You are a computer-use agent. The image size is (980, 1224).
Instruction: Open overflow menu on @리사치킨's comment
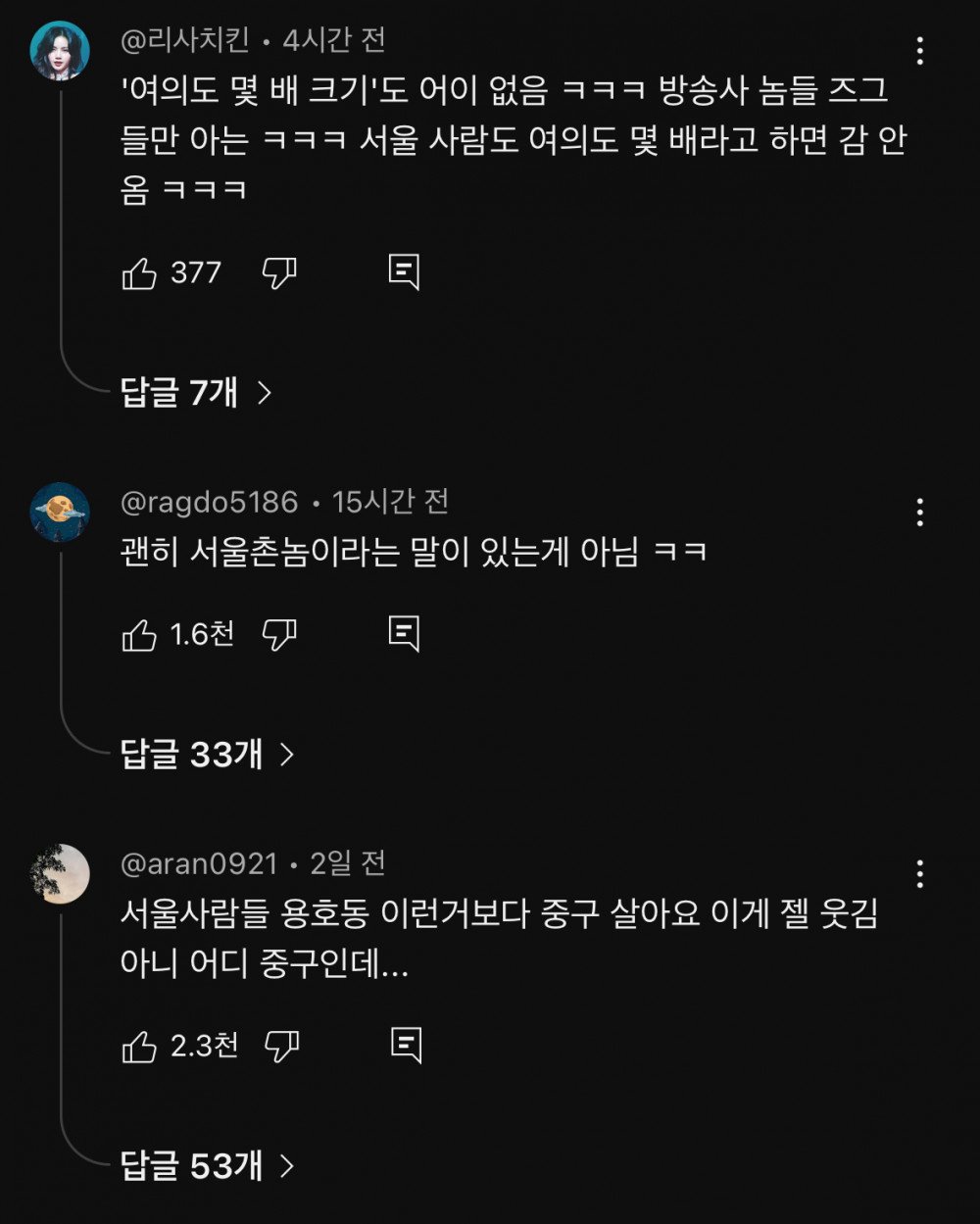(919, 51)
